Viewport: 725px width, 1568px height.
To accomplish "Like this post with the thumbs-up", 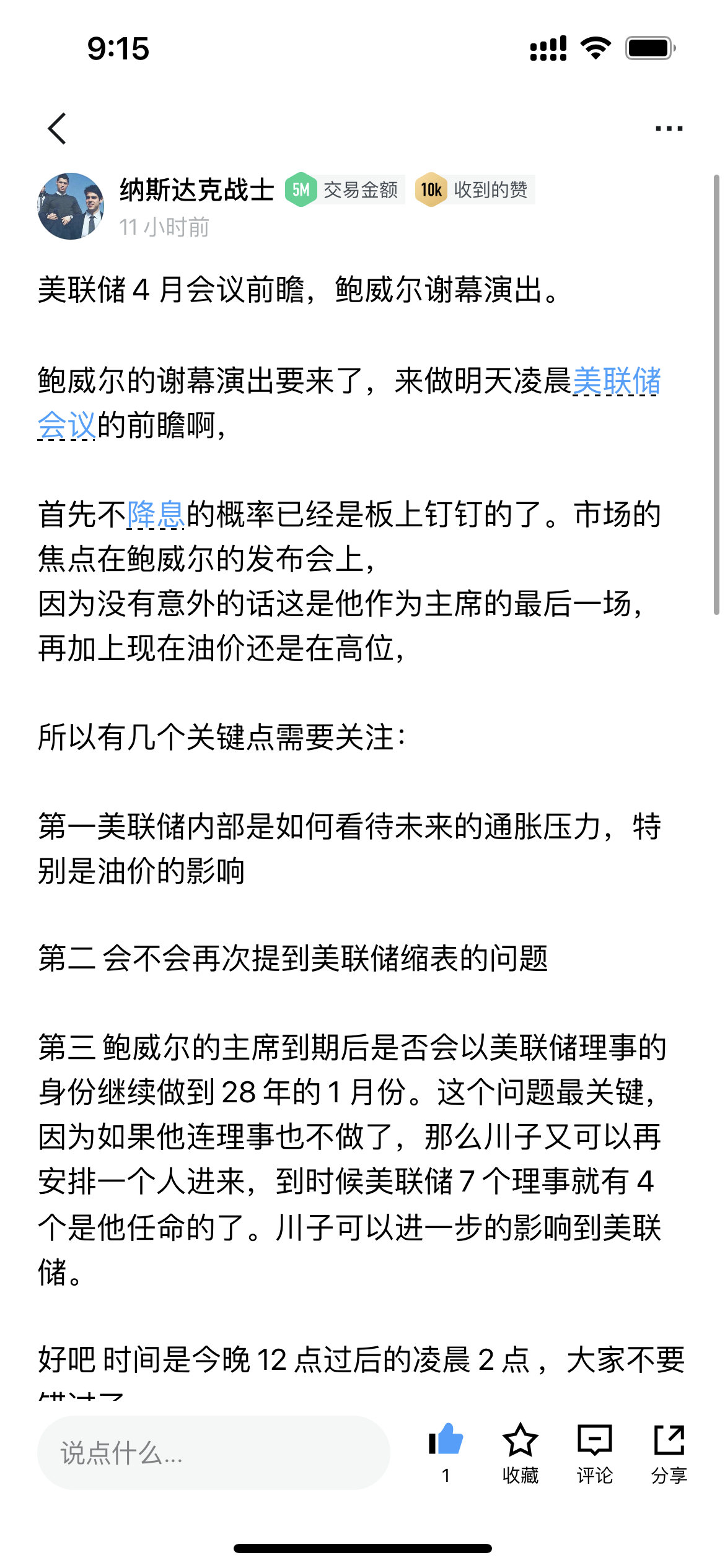I will tap(446, 1442).
